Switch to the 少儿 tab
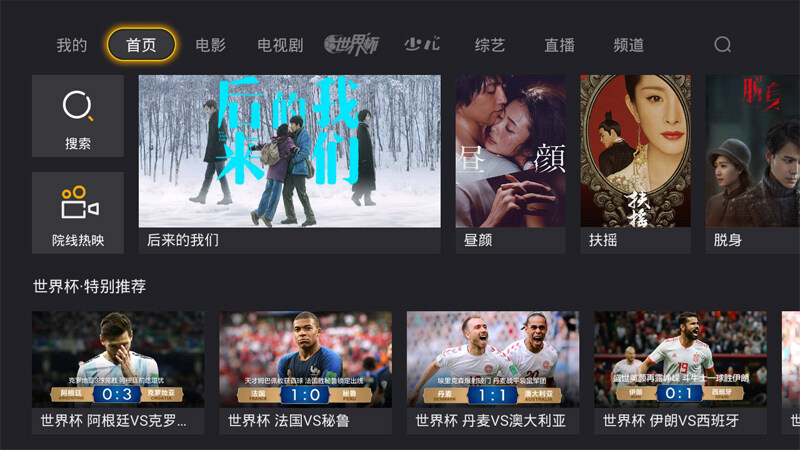 421,45
